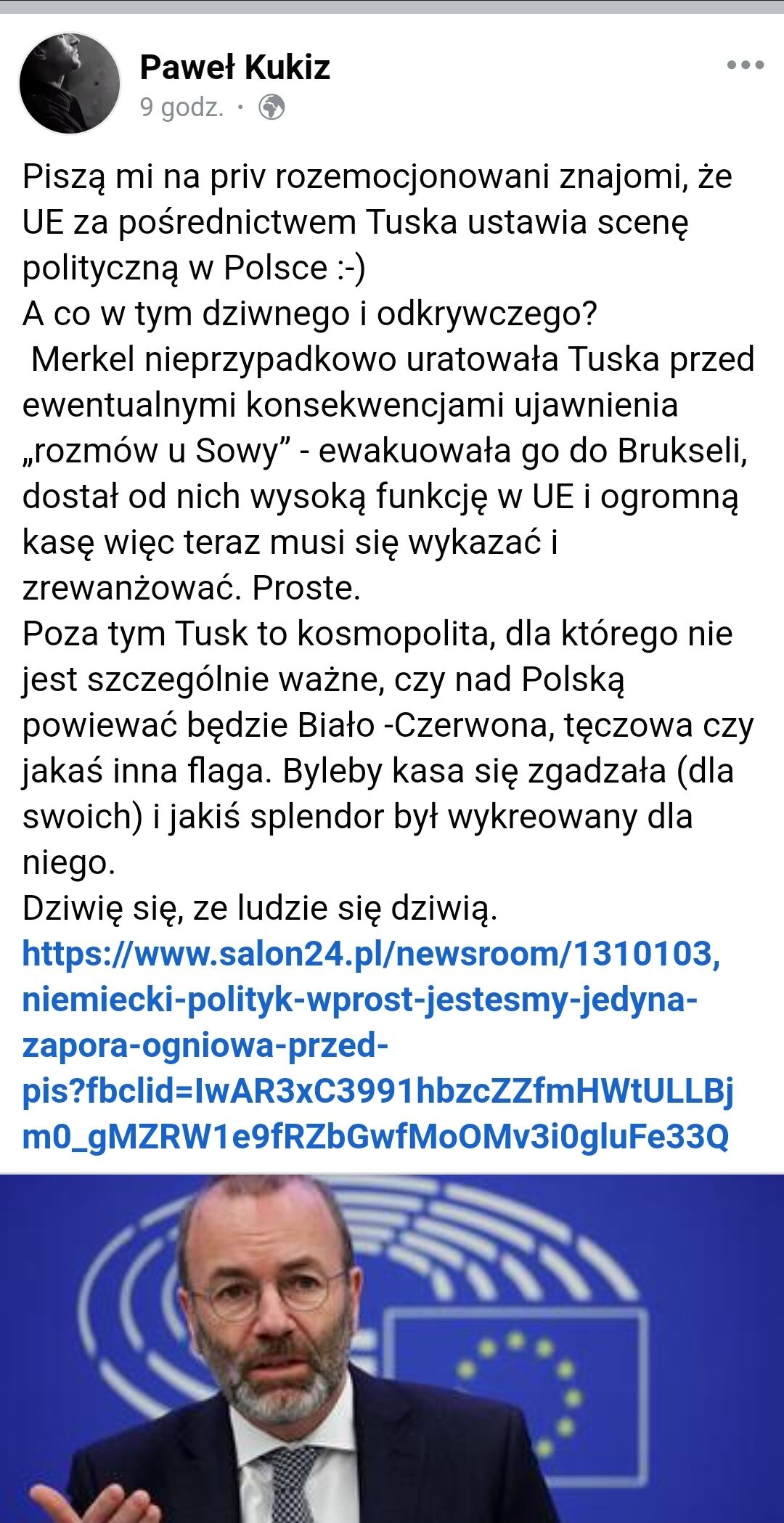View the 9 godz. post timestamp
This screenshot has width=784, height=1523.
coord(181,107)
